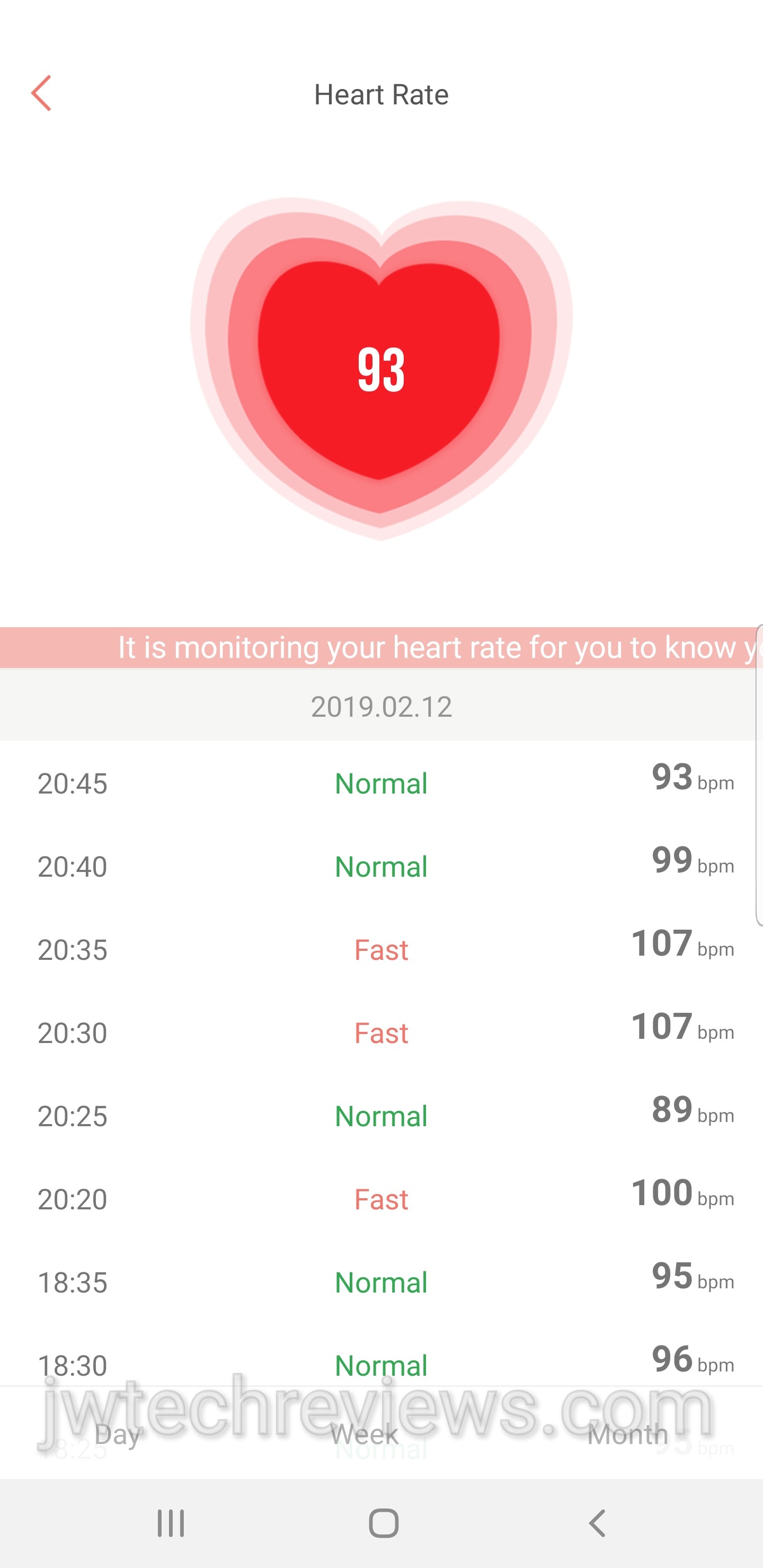
Task: Switch to the Month tab
Action: pyautogui.click(x=627, y=1435)
